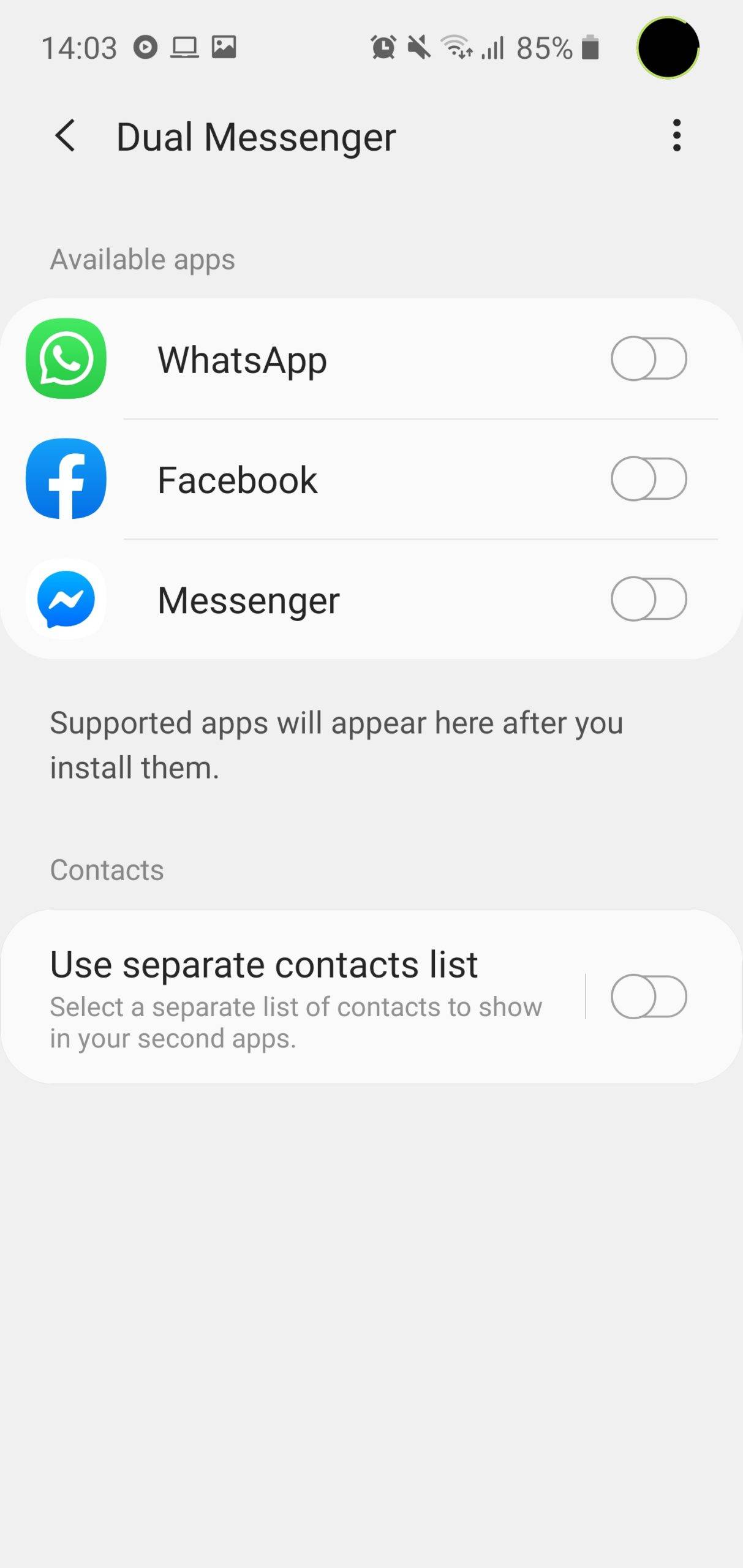
Task: Tap the Facebook app icon
Action: point(66,479)
